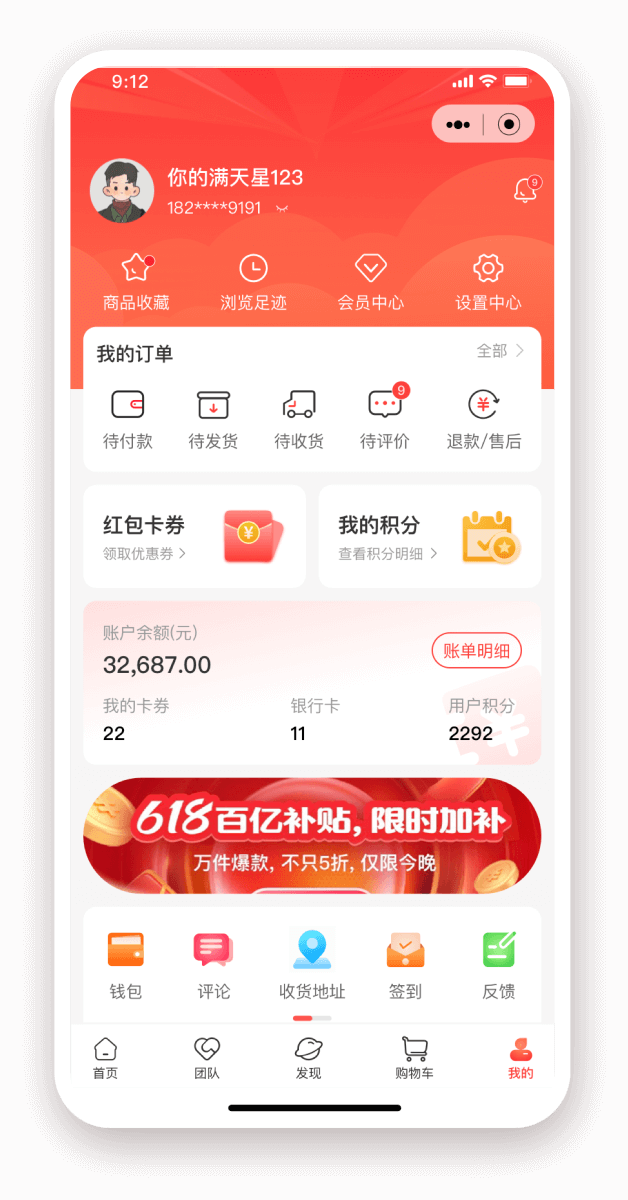628x1200 pixels.
Task: Close the mini program via circle button
Action: [509, 125]
